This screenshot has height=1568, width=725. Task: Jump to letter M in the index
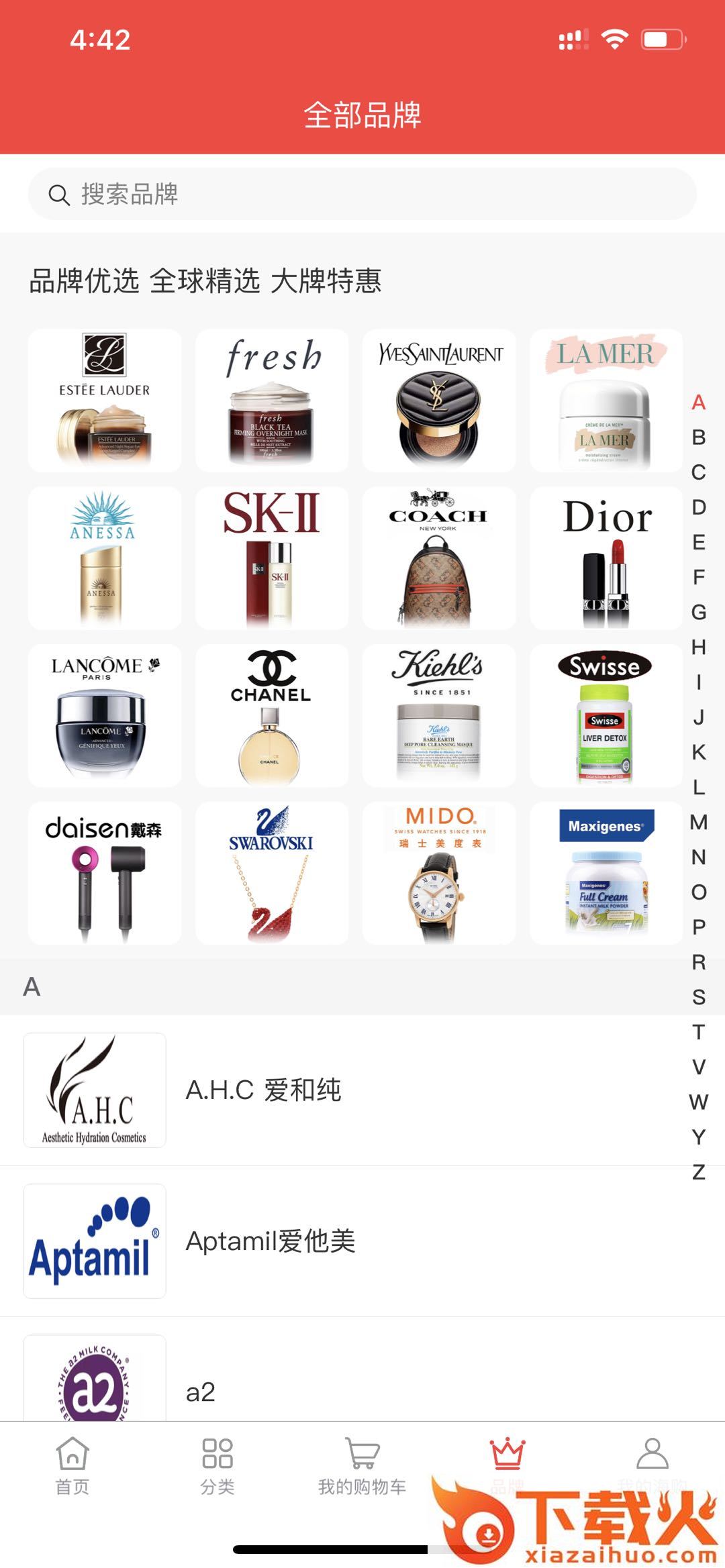tap(699, 822)
